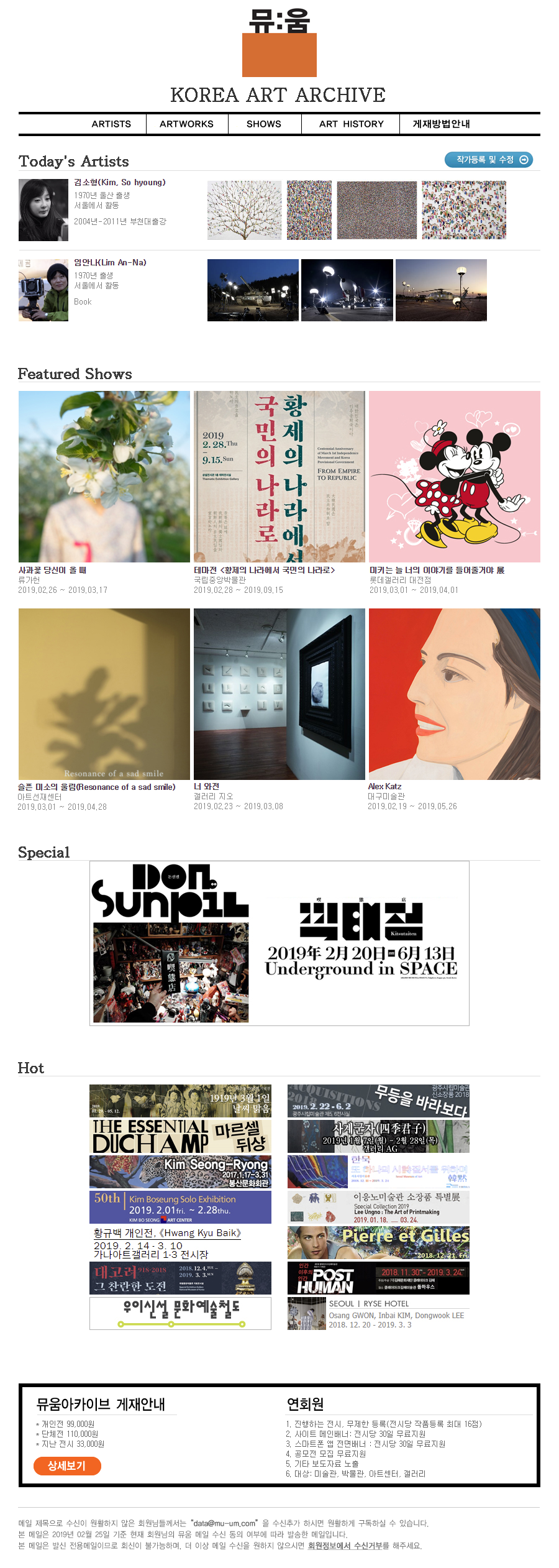Viewport: 559px width, 1568px height.
Task: View the 황제의 나라에서 국민의 나라로 exhibition
Action: pos(279,477)
